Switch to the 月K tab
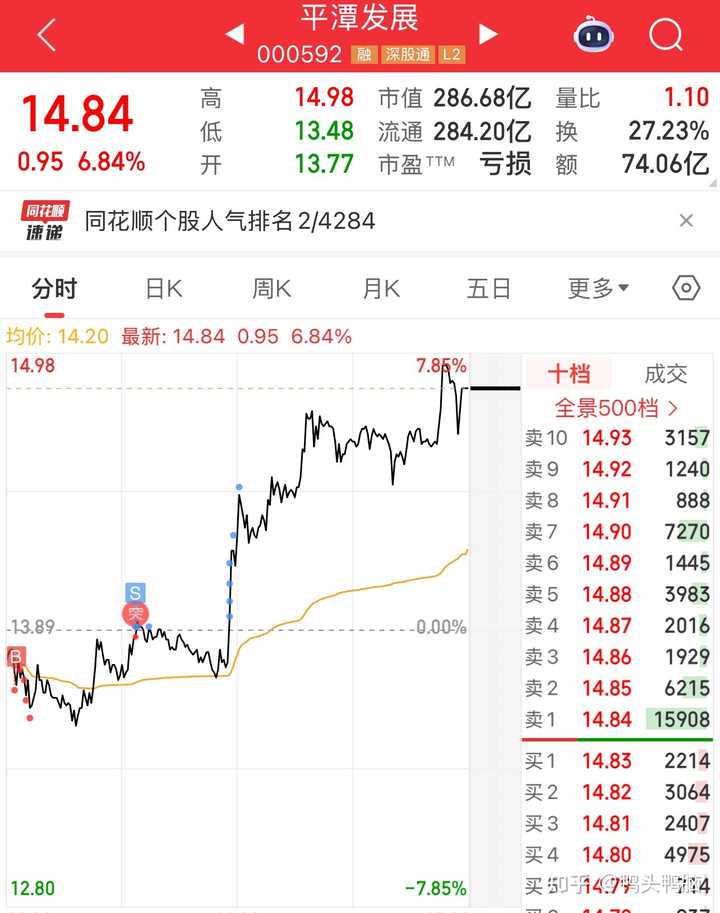 click(x=381, y=289)
